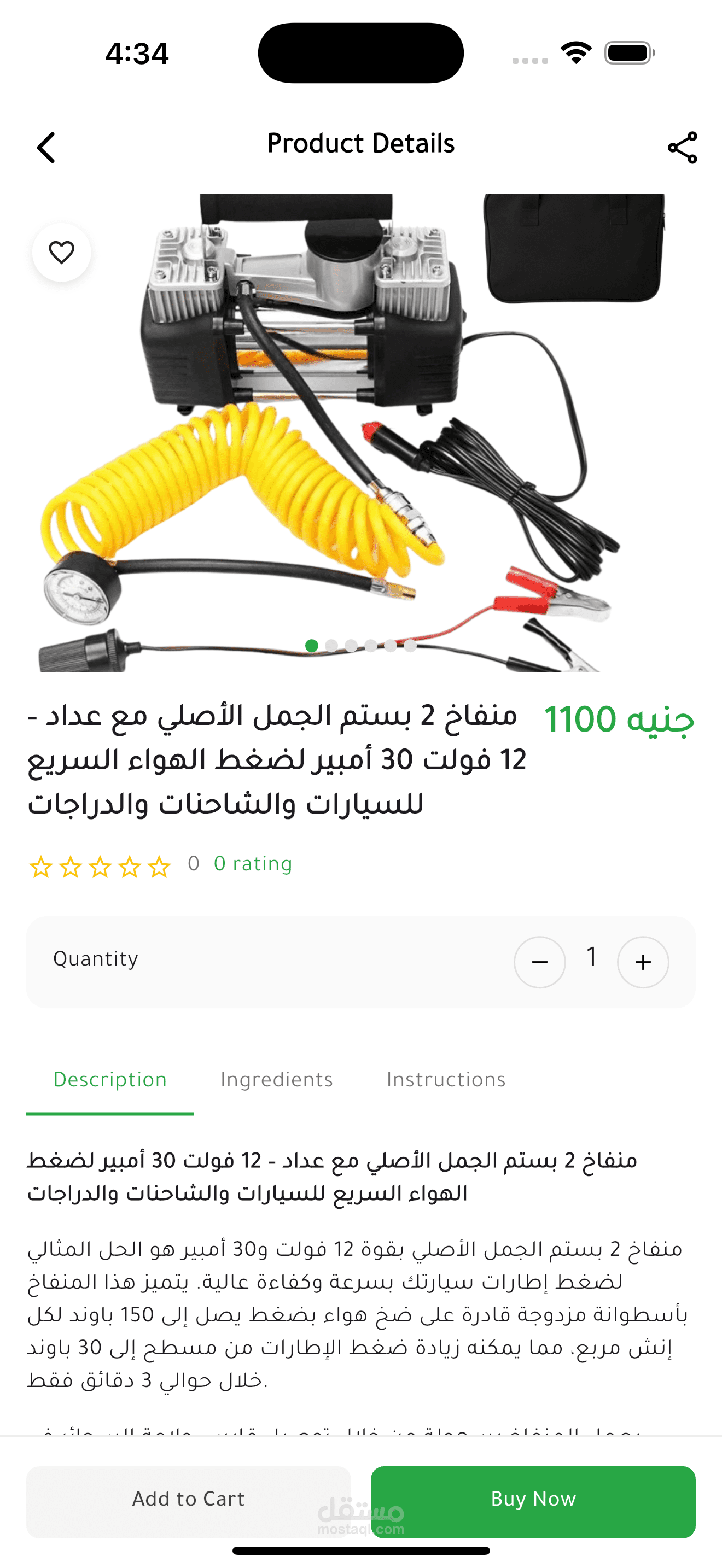The height and width of the screenshot is (1568, 722).
Task: Tap Add to Cart
Action: pos(189,1499)
